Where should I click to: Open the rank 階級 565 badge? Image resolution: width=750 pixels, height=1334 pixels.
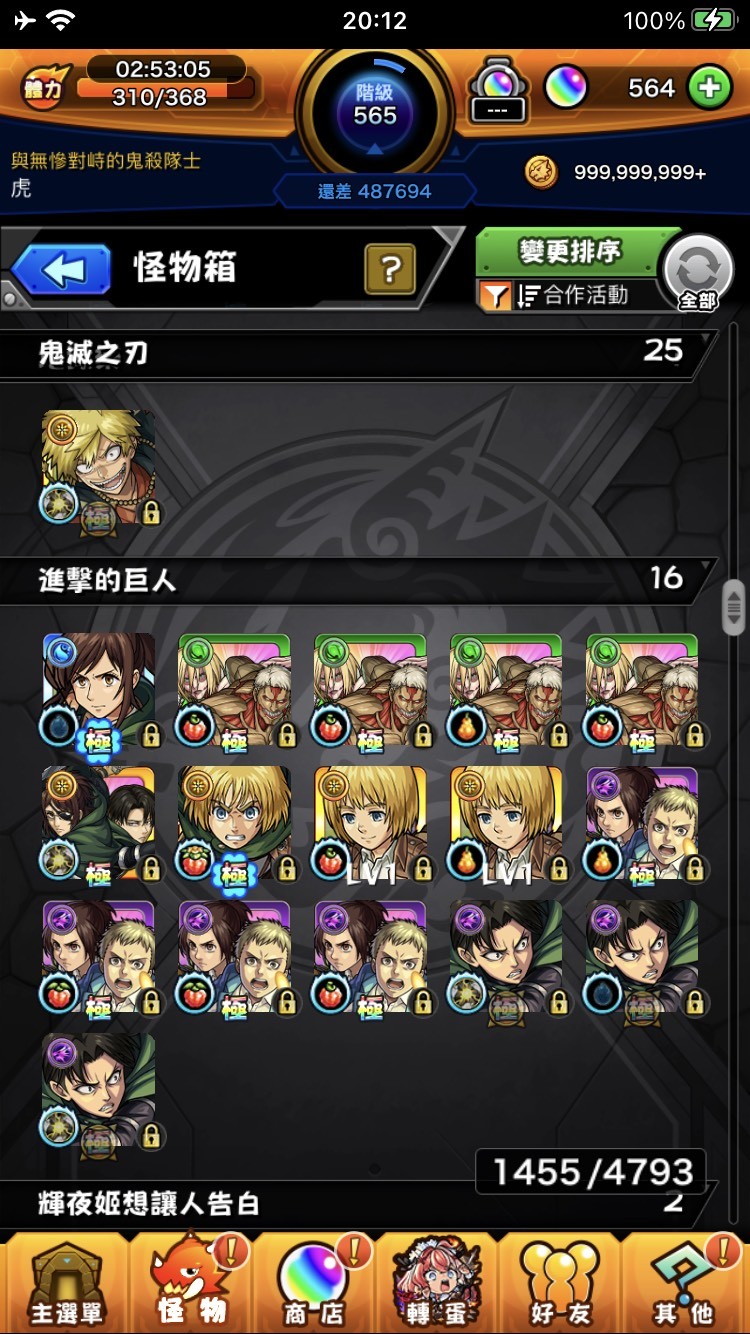[375, 105]
